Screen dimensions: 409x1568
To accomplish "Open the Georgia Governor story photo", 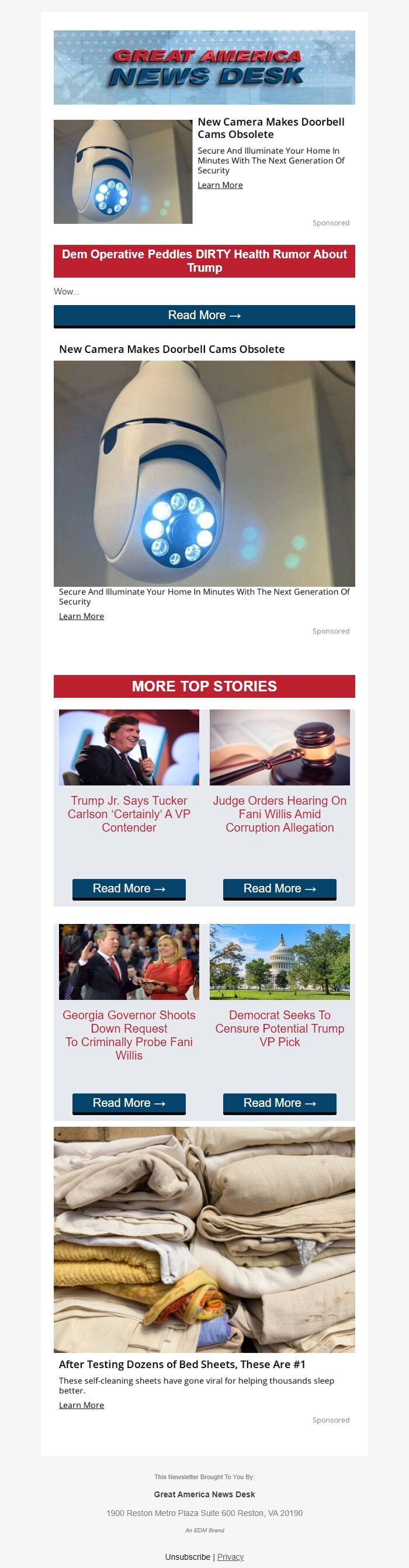I will pos(129,962).
